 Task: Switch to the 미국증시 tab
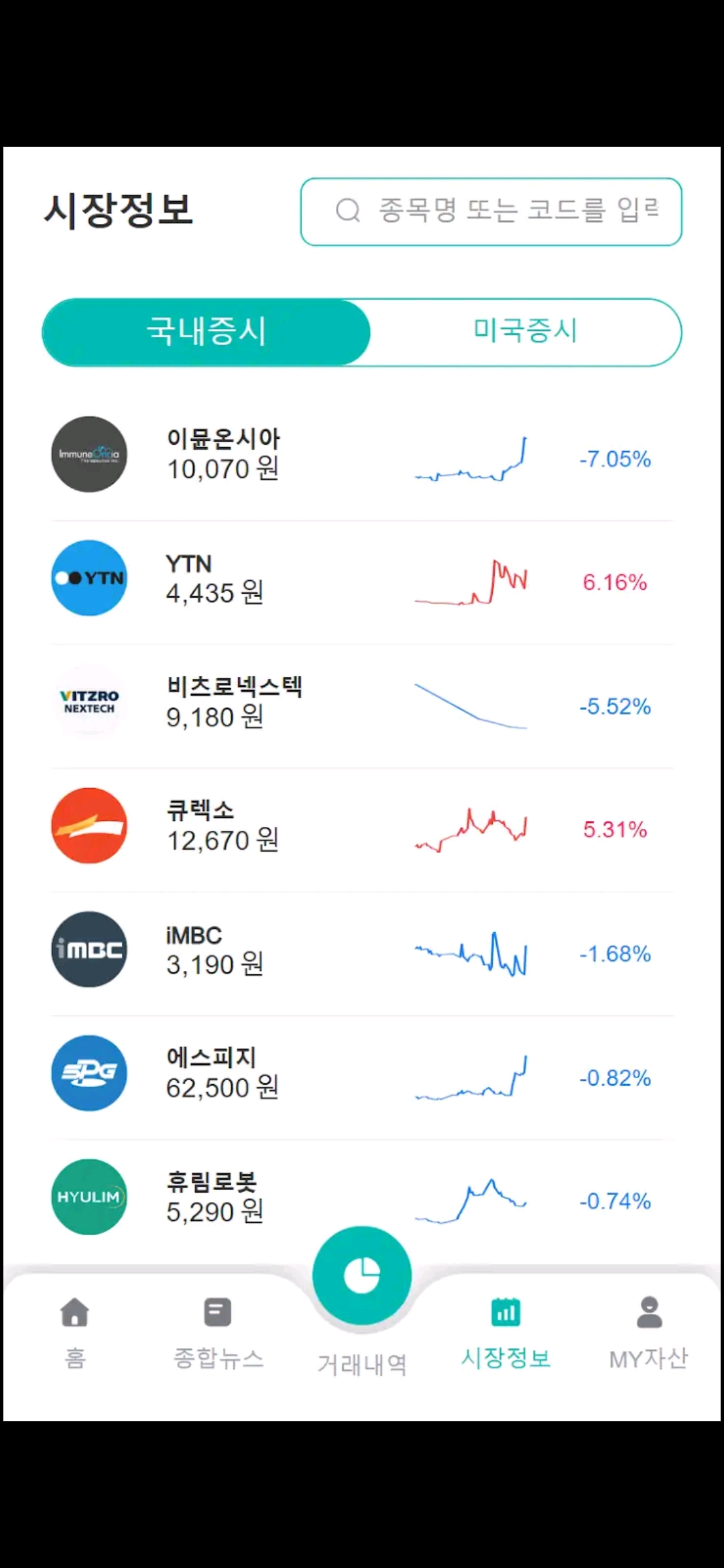525,332
